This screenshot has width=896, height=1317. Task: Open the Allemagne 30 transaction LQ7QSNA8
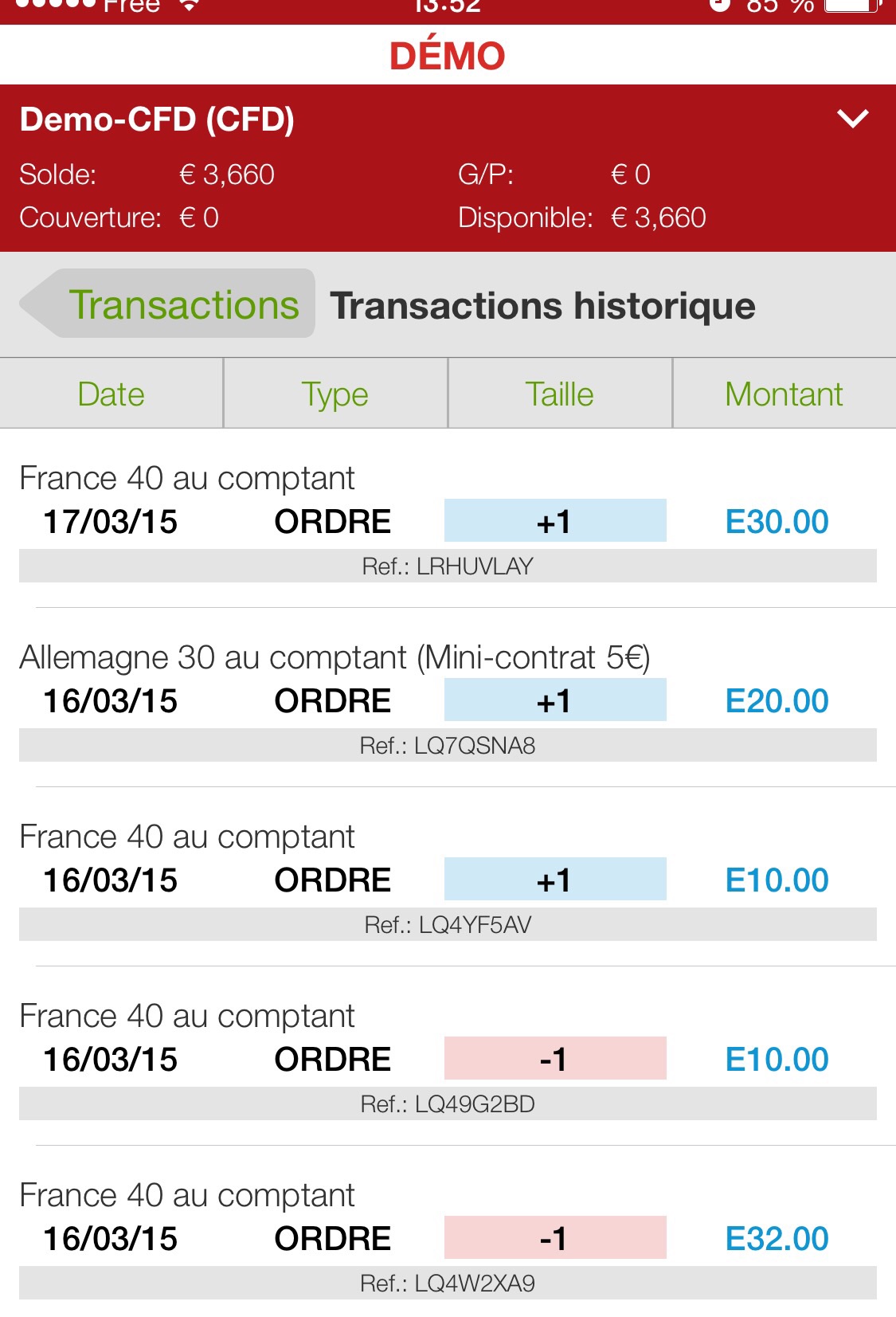[x=448, y=702]
